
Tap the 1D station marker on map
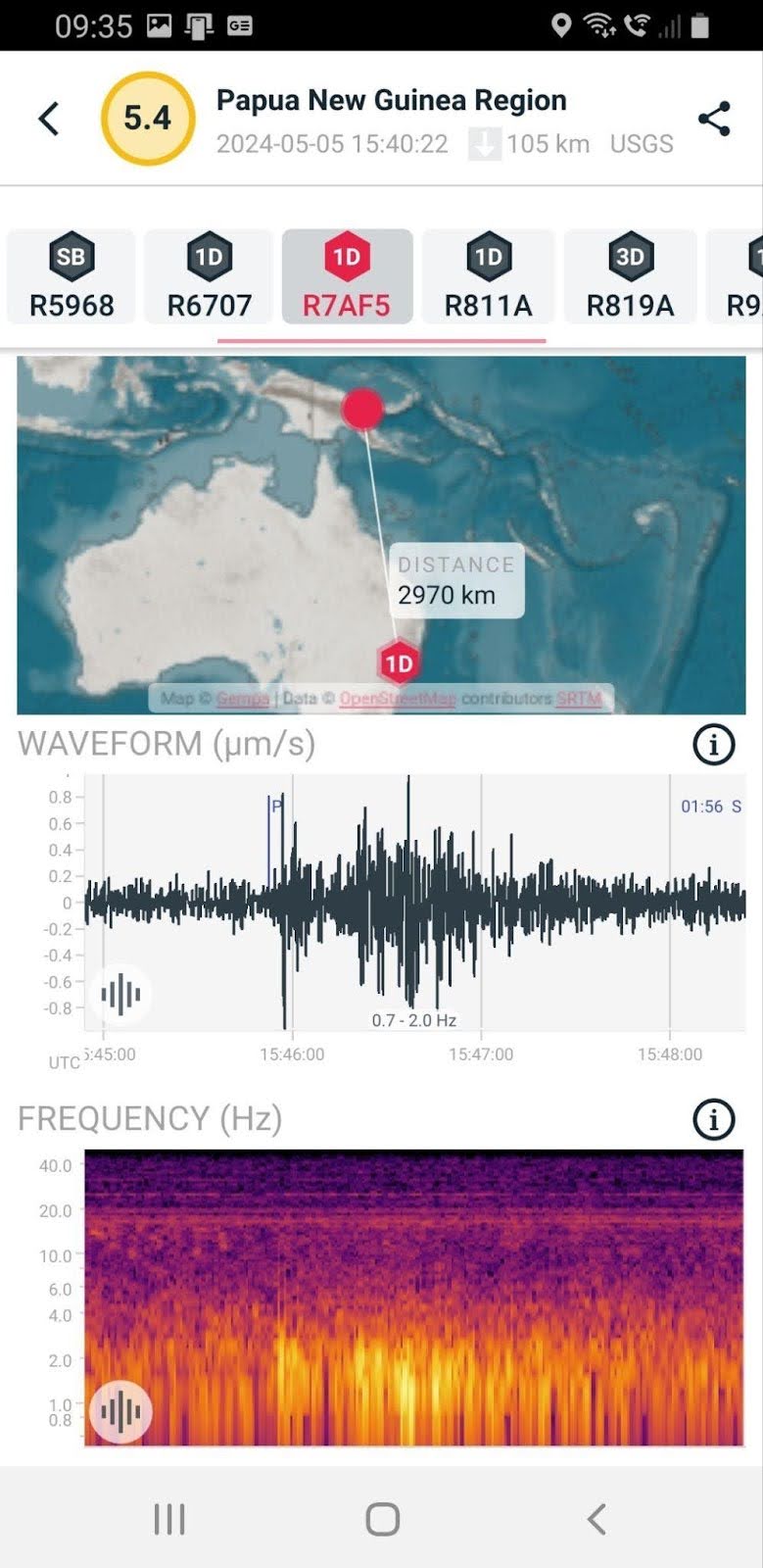click(x=399, y=663)
